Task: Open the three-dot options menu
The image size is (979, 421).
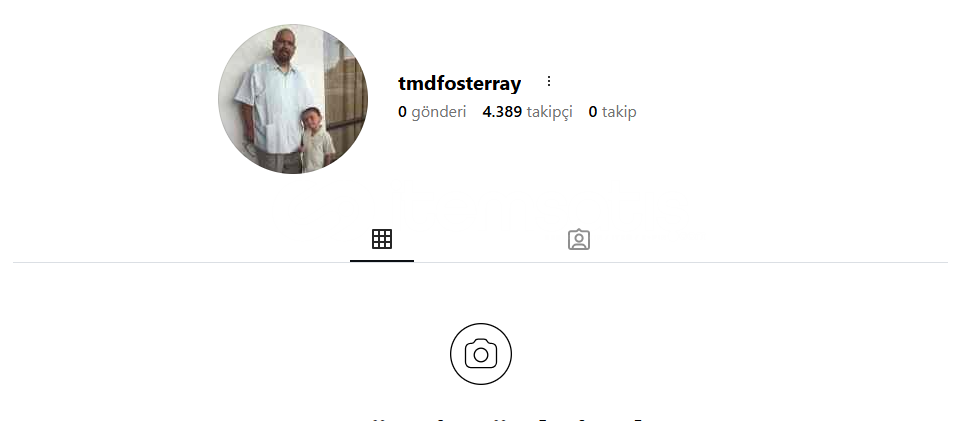Action: (548, 82)
